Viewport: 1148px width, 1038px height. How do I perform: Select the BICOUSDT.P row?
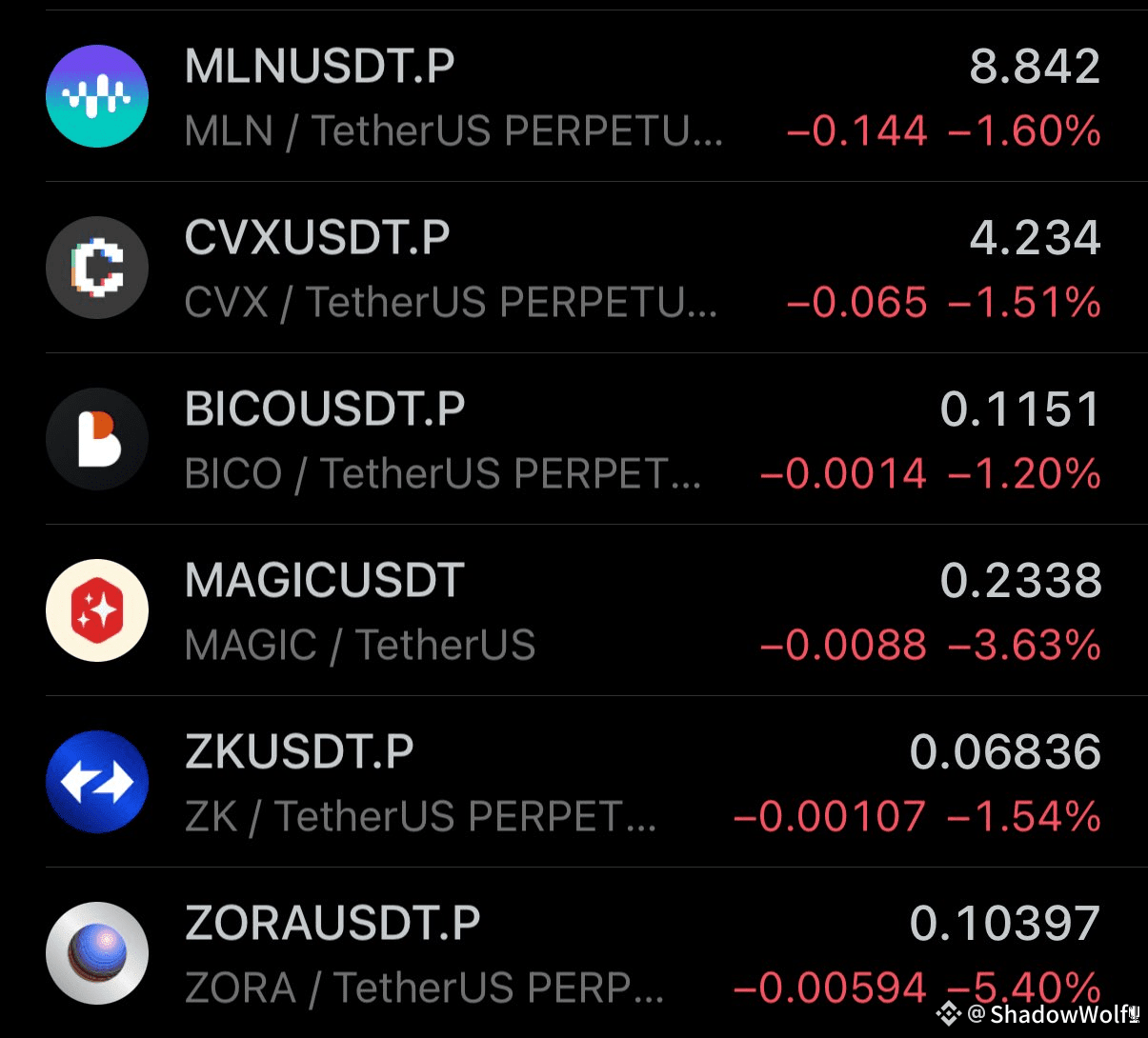pyautogui.click(x=574, y=439)
